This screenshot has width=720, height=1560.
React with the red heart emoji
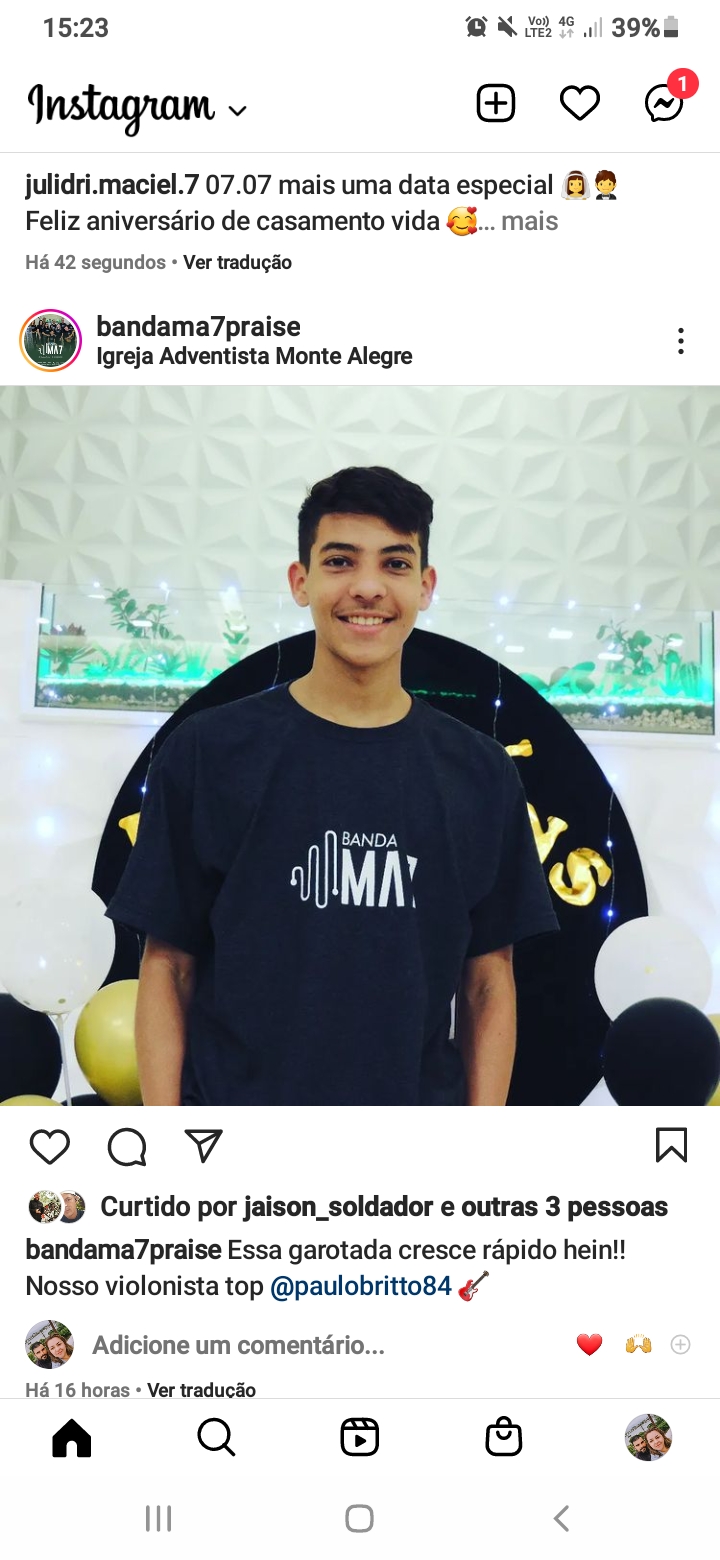pyautogui.click(x=590, y=1345)
